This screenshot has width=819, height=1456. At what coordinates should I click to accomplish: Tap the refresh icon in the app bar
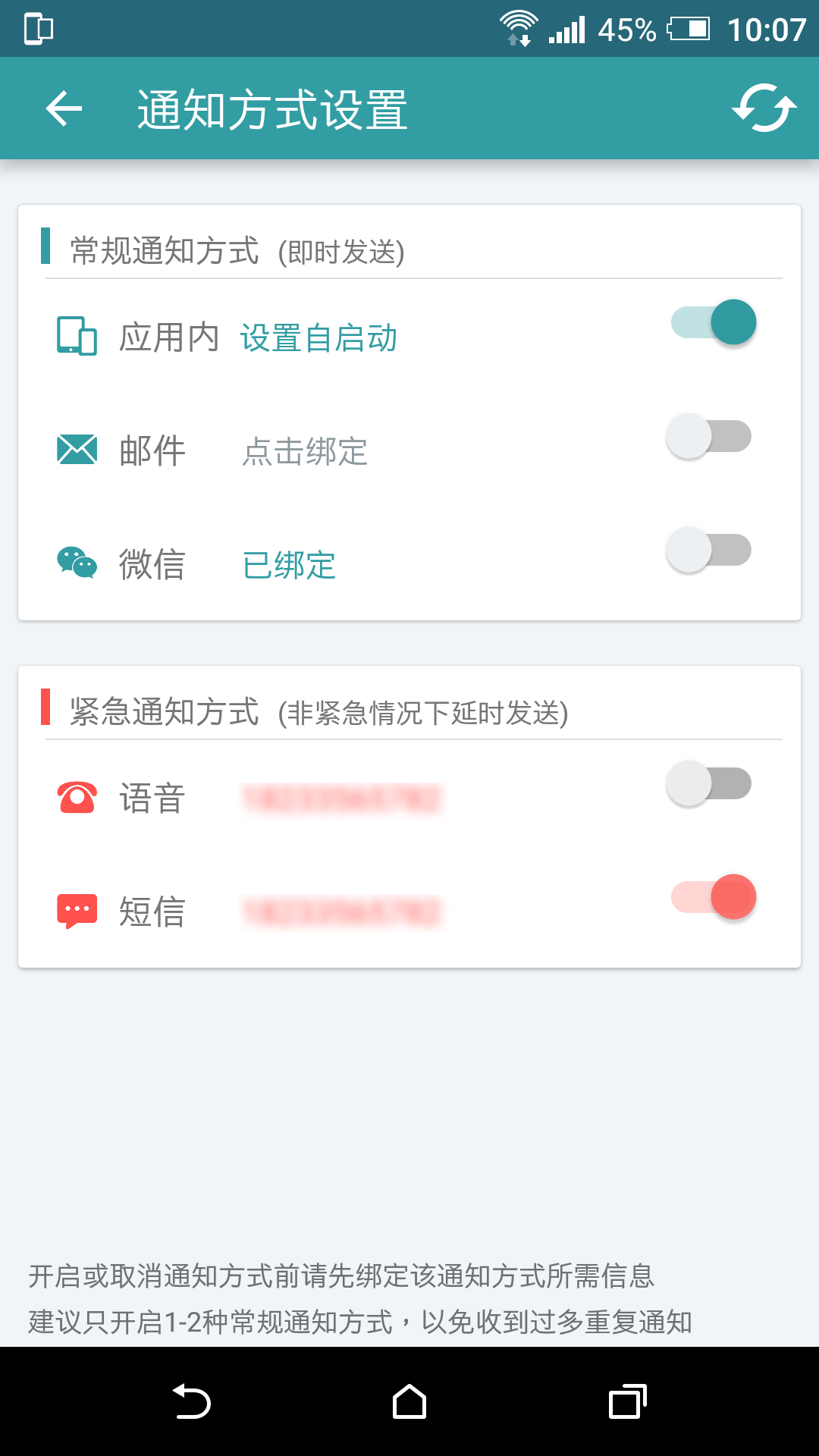tap(764, 108)
